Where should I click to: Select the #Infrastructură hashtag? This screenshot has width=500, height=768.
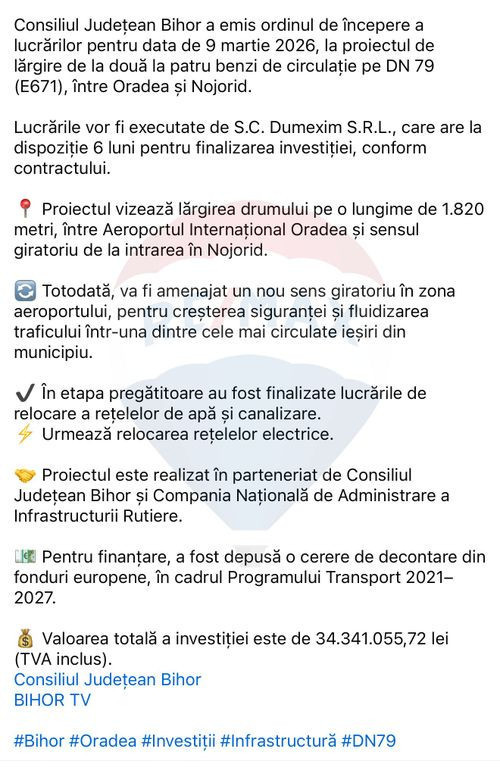point(278,741)
